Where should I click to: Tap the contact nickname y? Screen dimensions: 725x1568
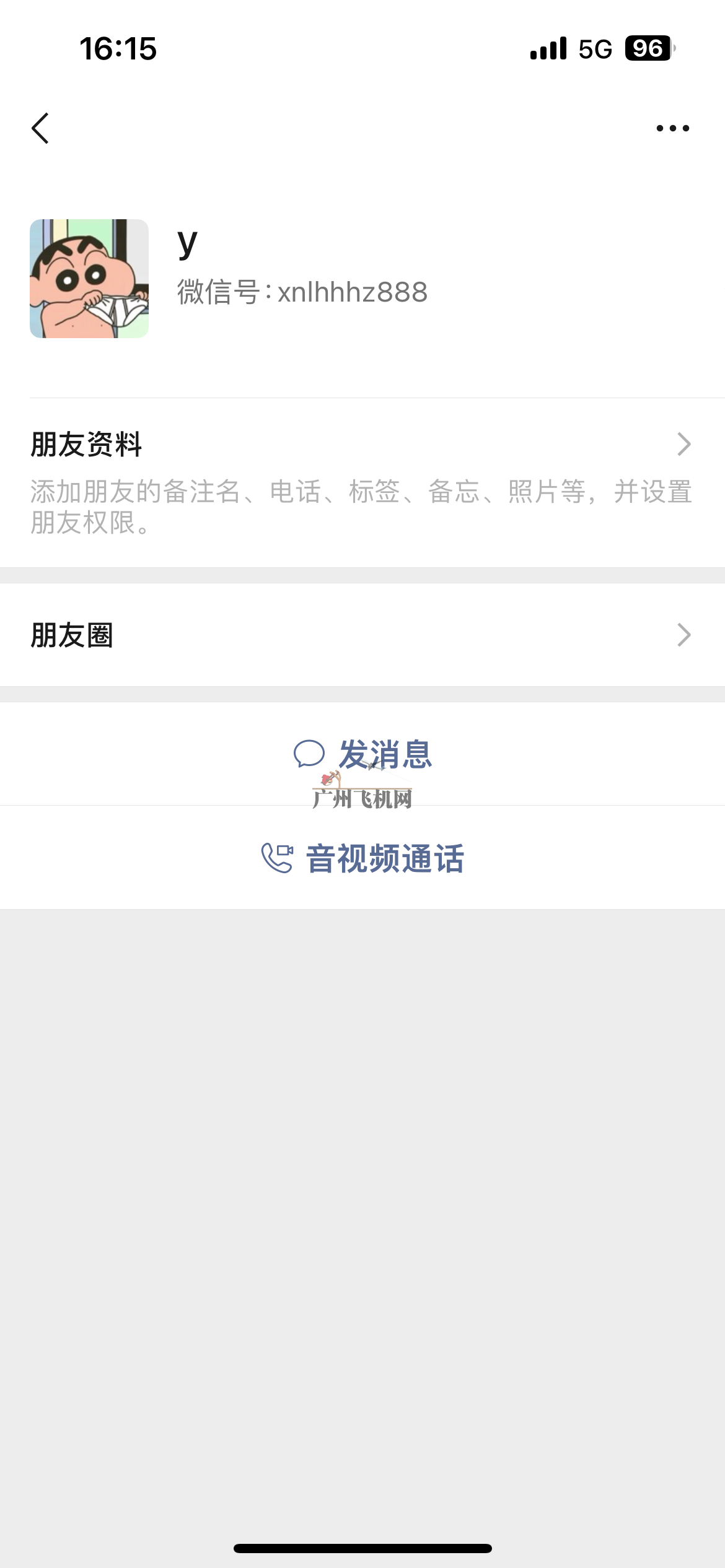[185, 243]
